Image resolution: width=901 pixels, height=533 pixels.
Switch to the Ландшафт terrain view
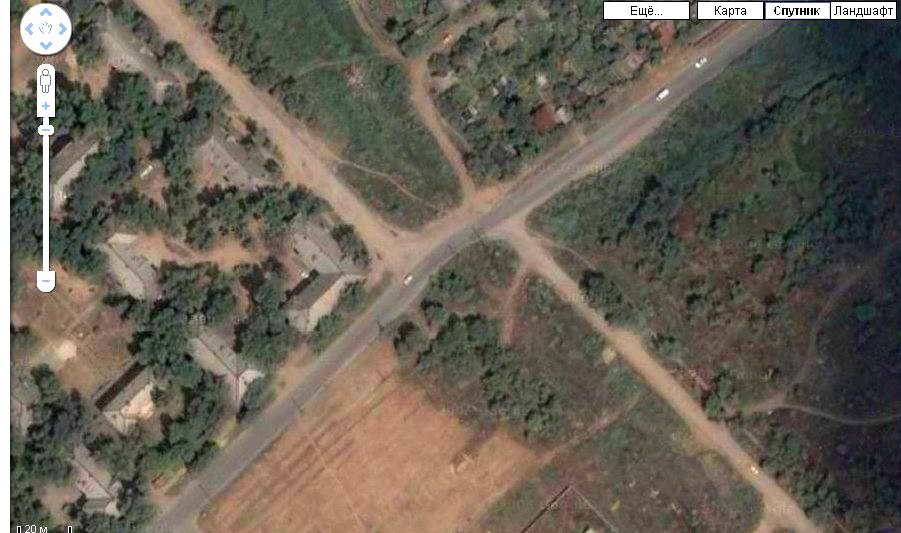point(864,11)
